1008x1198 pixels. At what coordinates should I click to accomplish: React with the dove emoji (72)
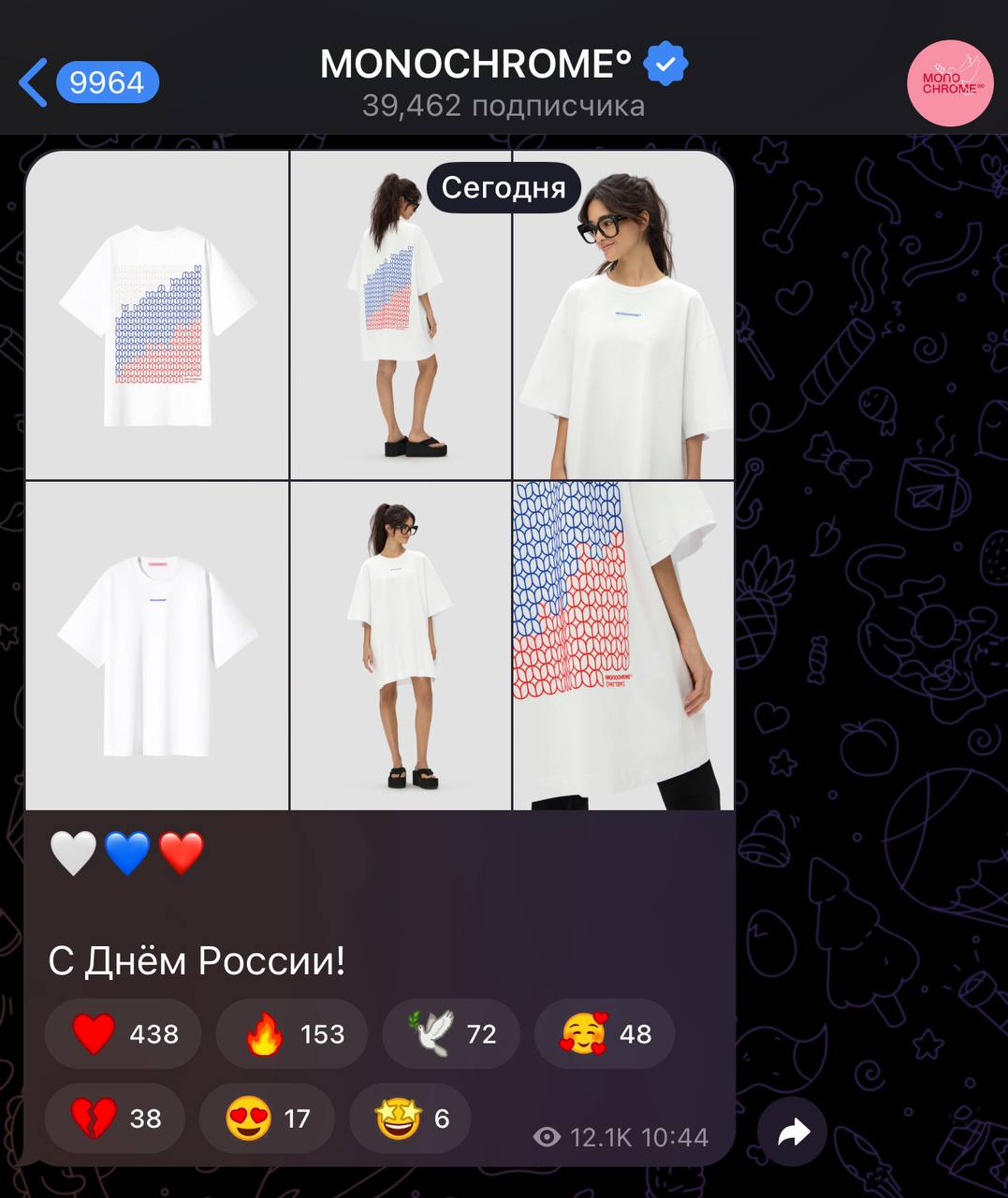[451, 1034]
